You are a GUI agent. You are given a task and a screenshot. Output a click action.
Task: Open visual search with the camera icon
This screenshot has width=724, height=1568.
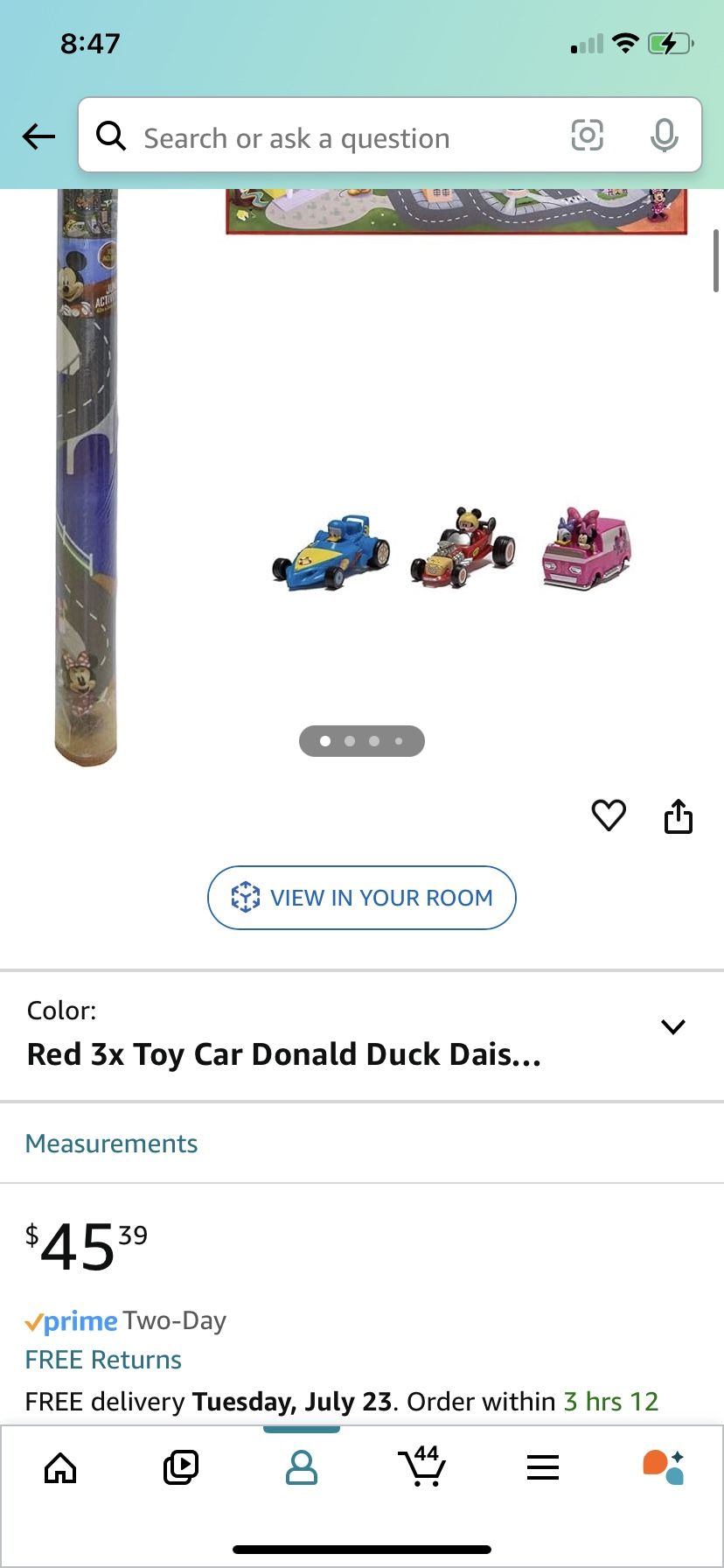(x=586, y=136)
